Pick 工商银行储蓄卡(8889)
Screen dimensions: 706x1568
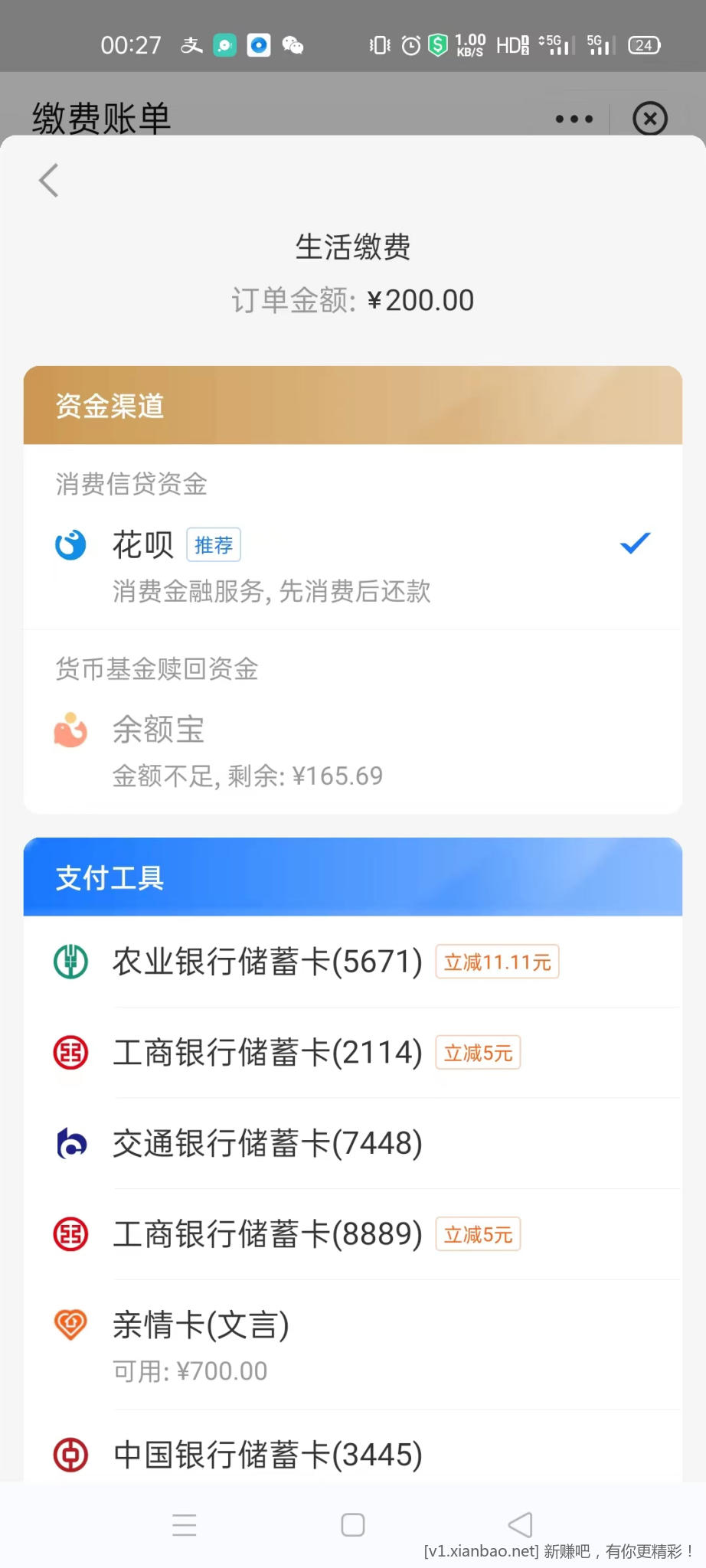tap(352, 1234)
